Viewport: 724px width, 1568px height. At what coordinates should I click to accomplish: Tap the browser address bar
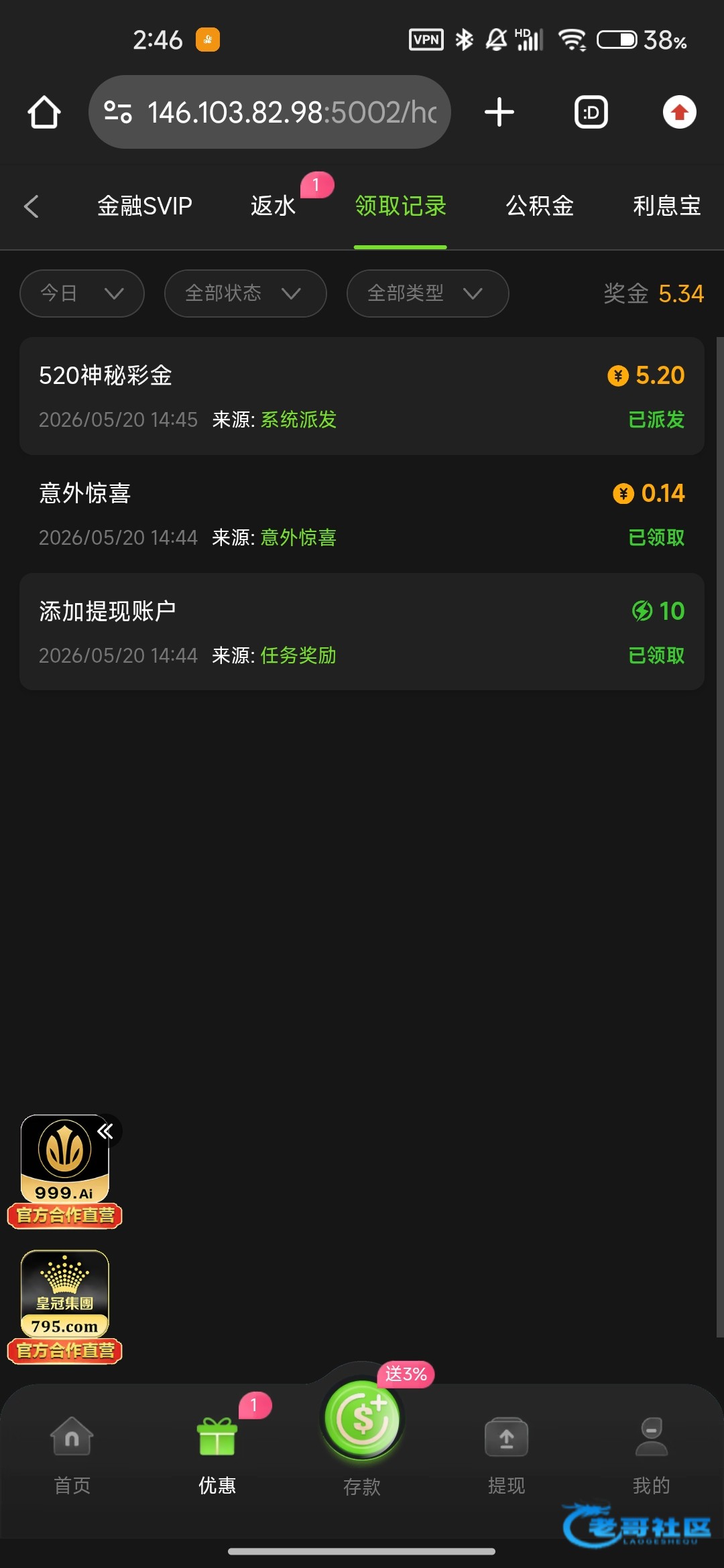tap(269, 112)
